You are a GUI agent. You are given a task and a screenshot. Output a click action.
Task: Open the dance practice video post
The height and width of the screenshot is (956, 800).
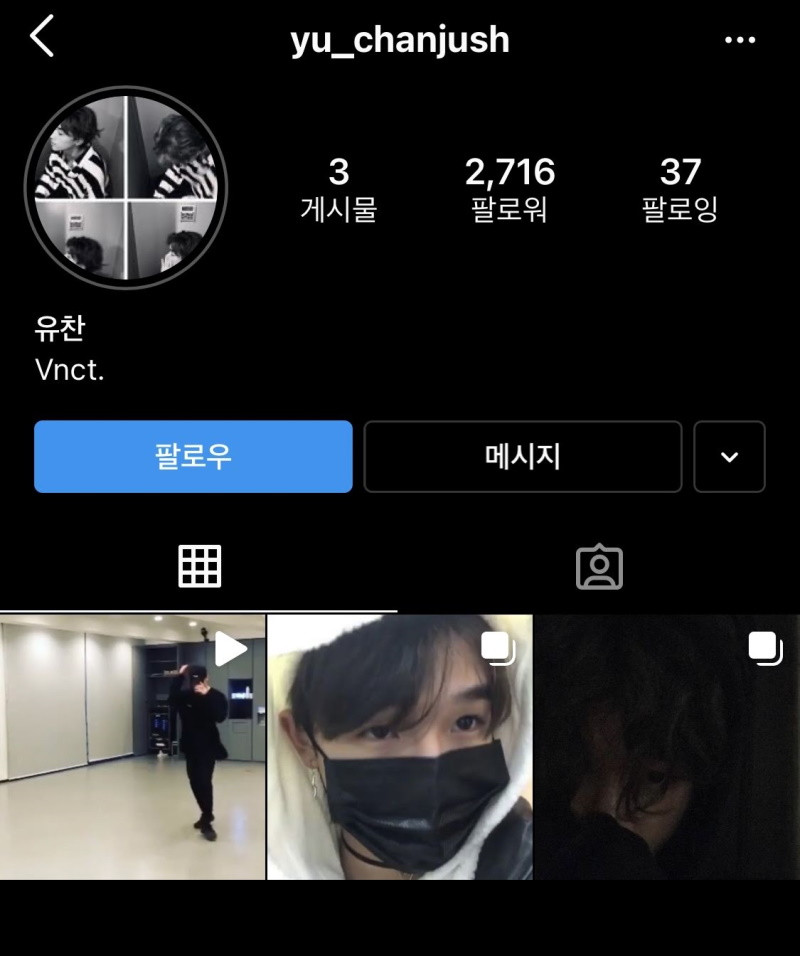click(x=132, y=747)
